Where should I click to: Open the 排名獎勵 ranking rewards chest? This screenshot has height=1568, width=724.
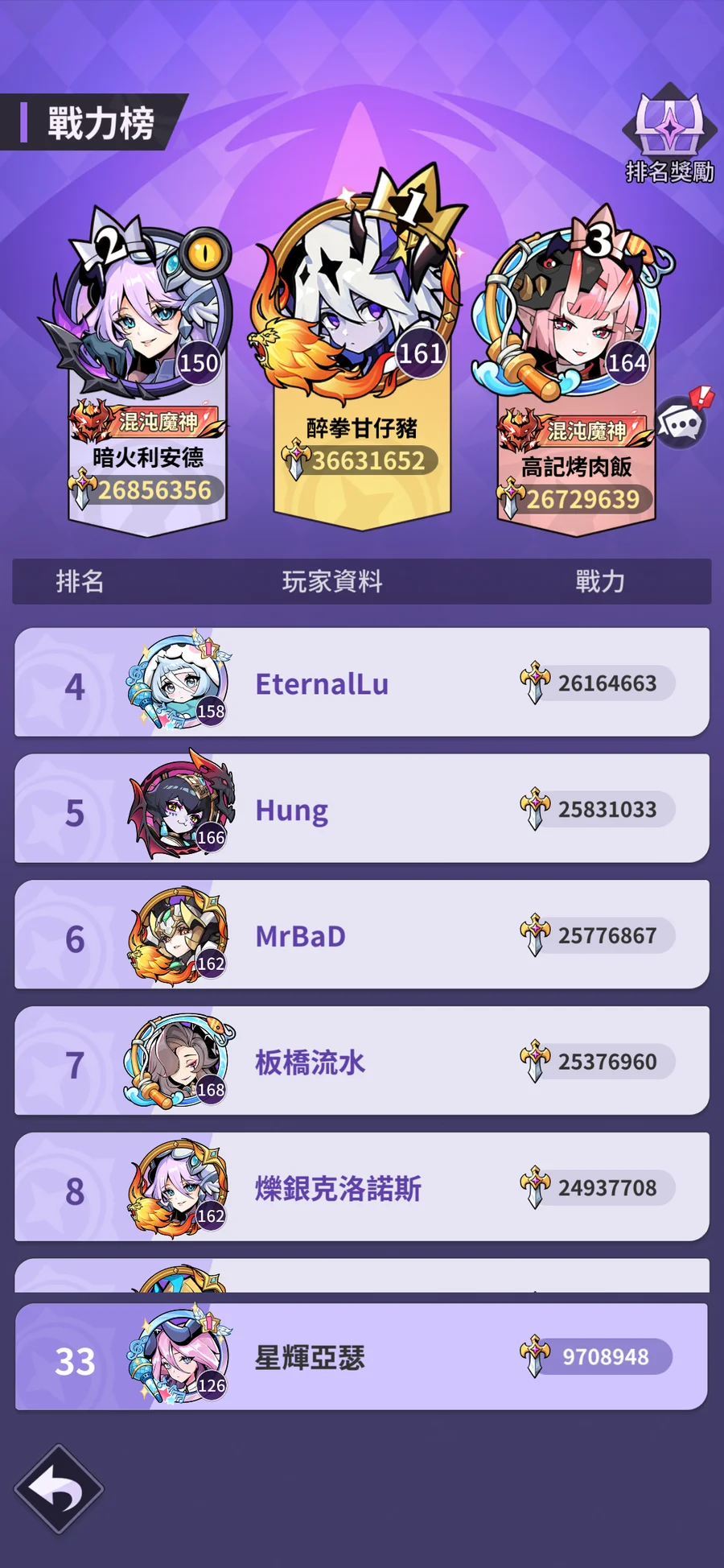click(x=669, y=133)
